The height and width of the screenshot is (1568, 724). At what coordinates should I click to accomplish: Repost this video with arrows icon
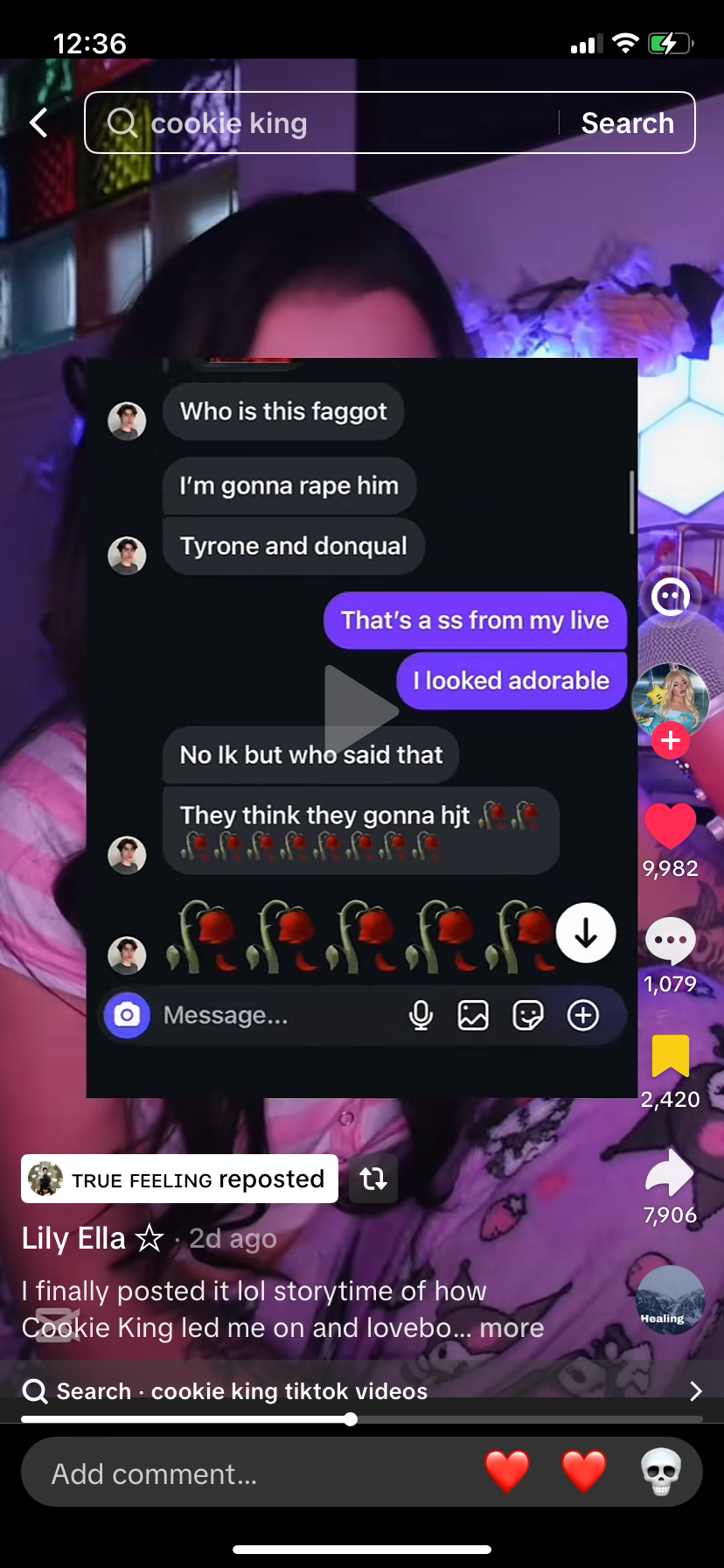pyautogui.click(x=373, y=1179)
